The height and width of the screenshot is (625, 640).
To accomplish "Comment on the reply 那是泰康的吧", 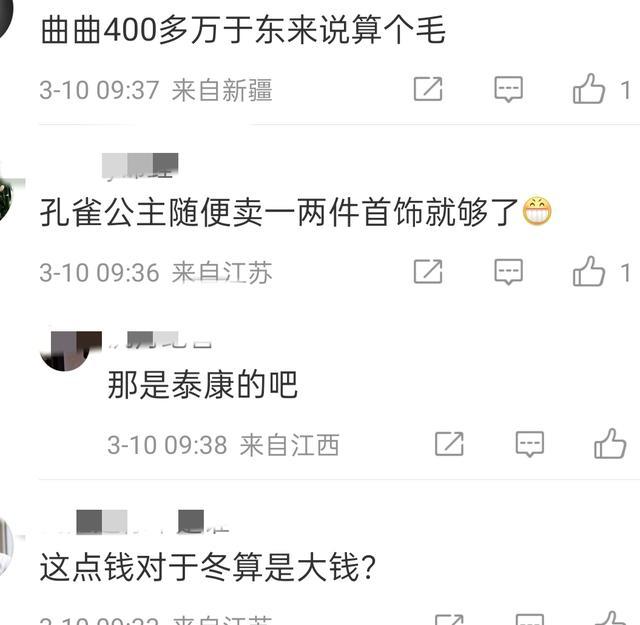I will (x=530, y=444).
